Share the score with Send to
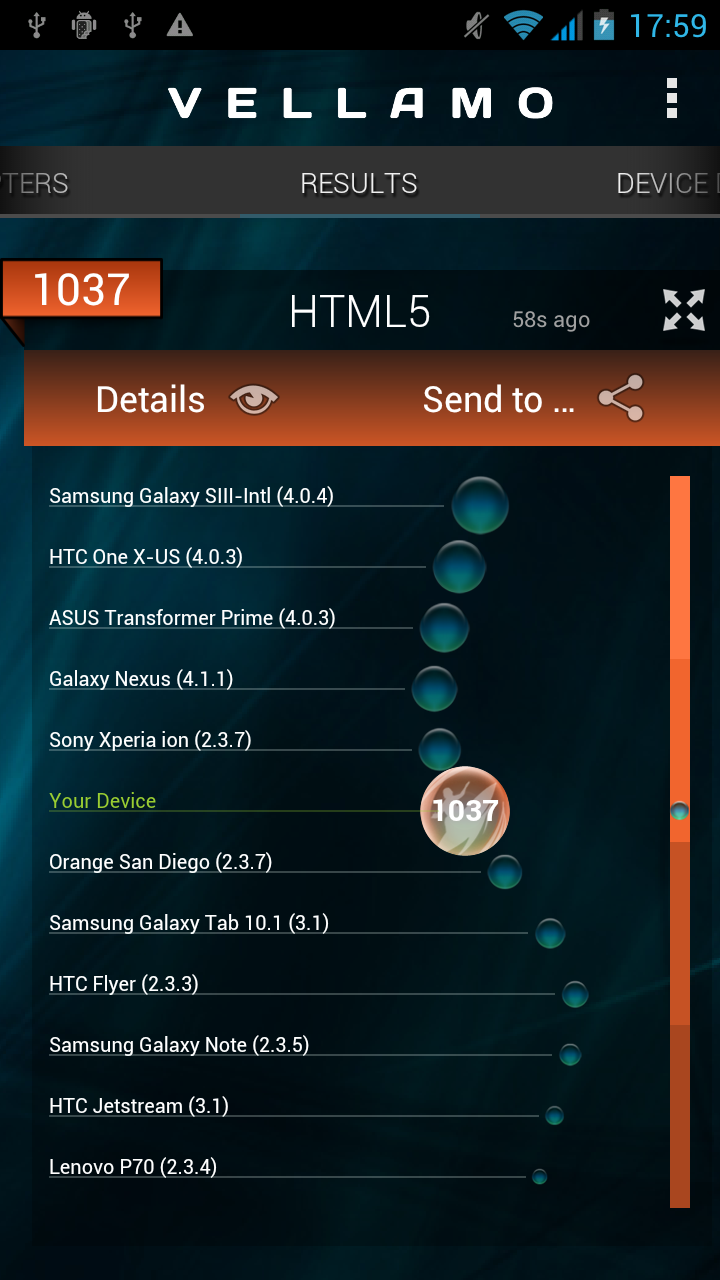720x1280 pixels. point(533,399)
